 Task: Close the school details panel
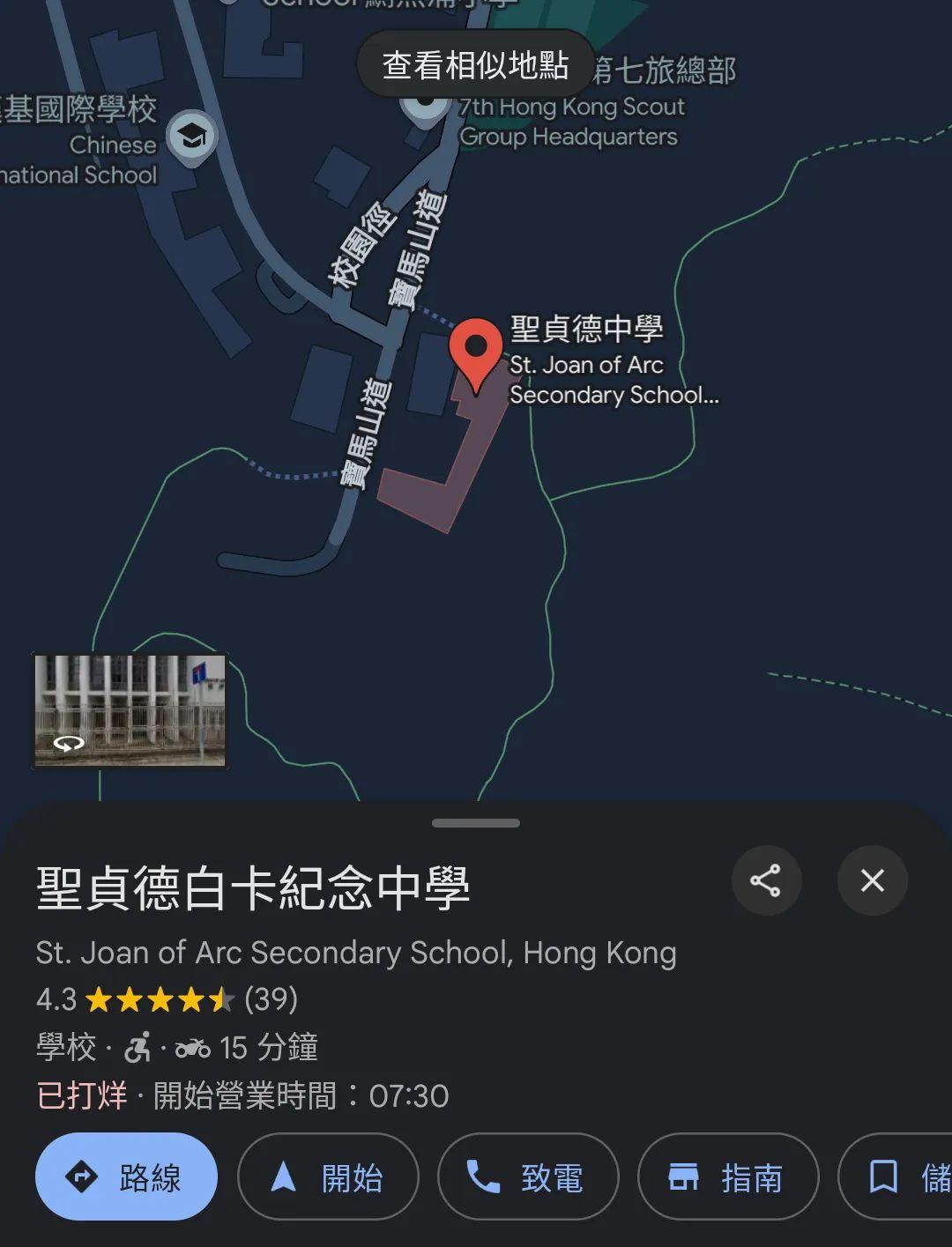872,880
